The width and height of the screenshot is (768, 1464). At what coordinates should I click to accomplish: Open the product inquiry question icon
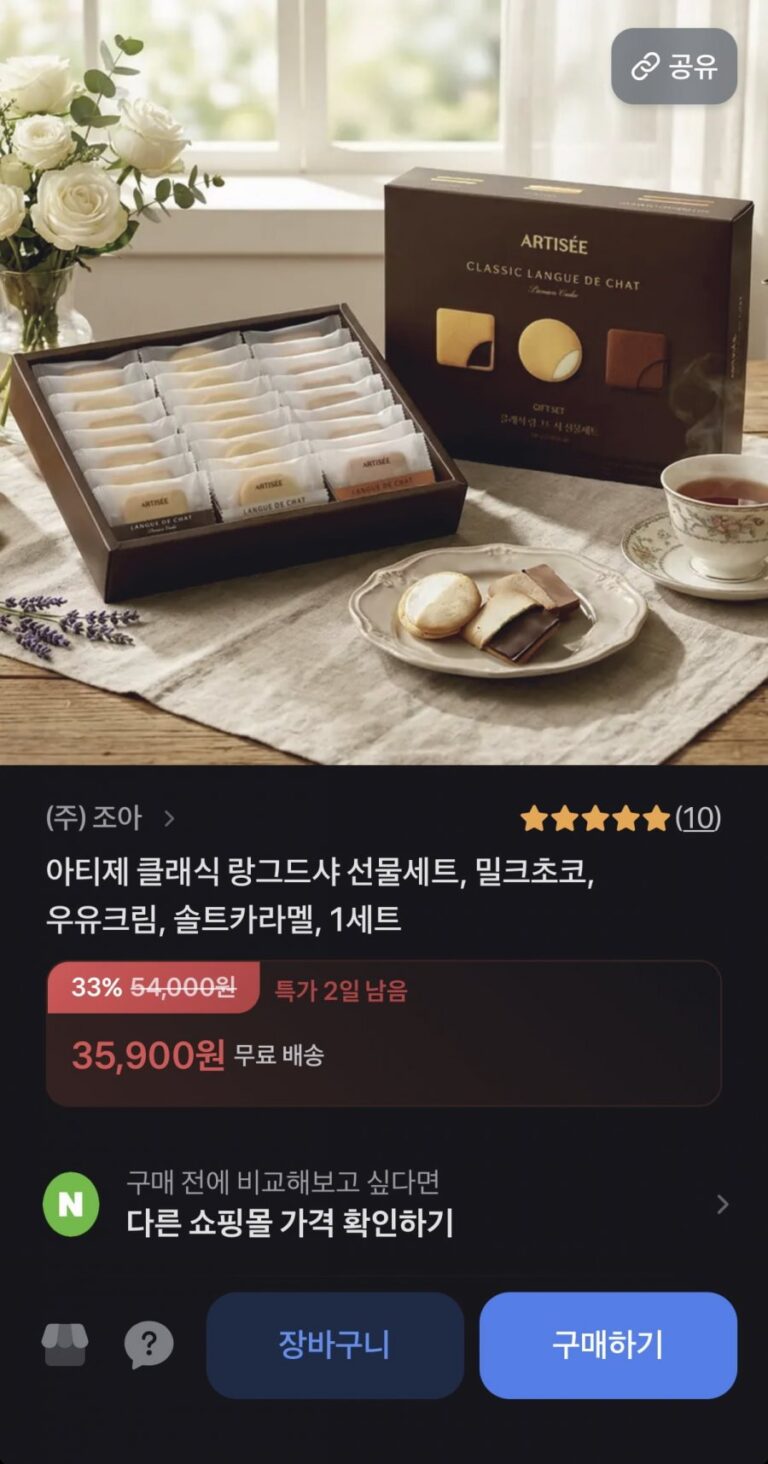click(148, 1345)
